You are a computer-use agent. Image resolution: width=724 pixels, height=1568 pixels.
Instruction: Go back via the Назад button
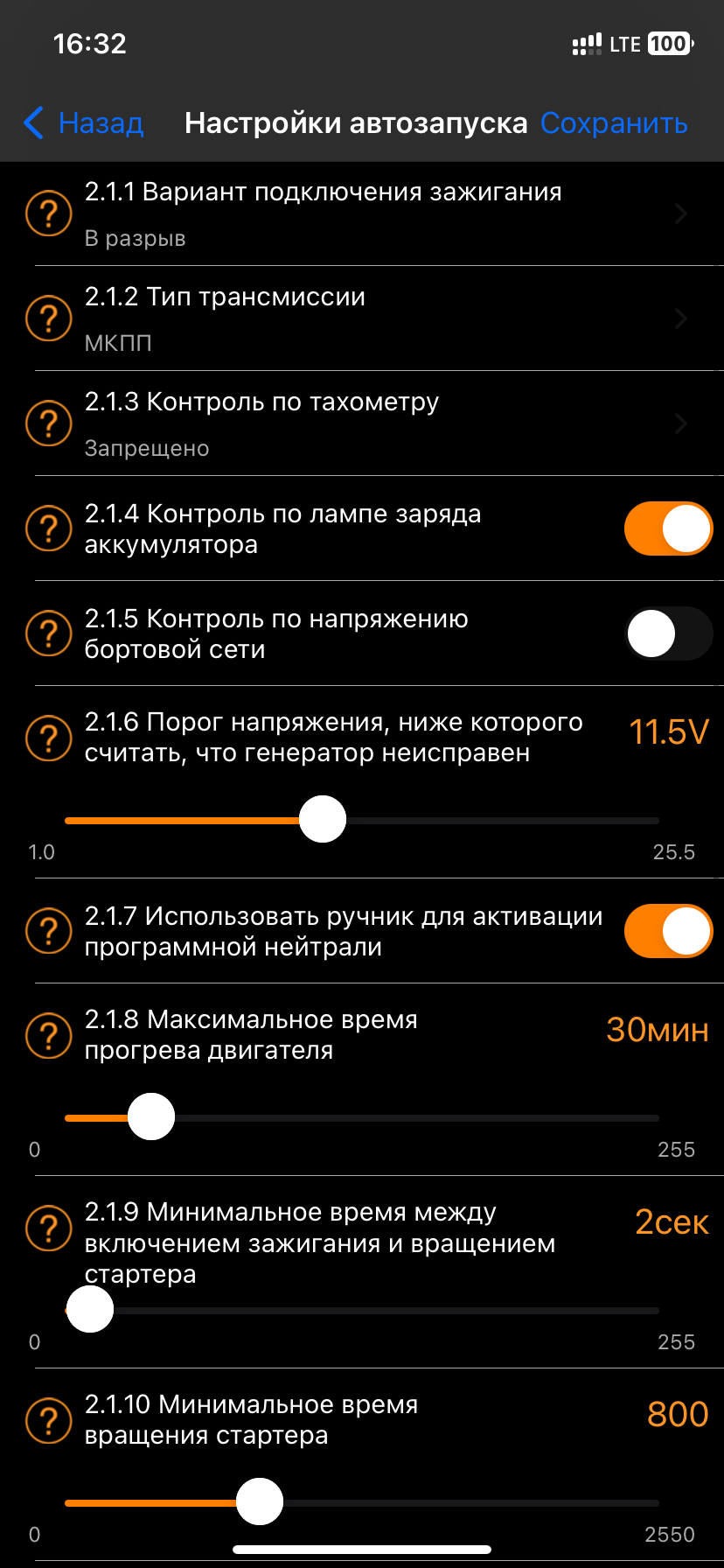(x=84, y=123)
